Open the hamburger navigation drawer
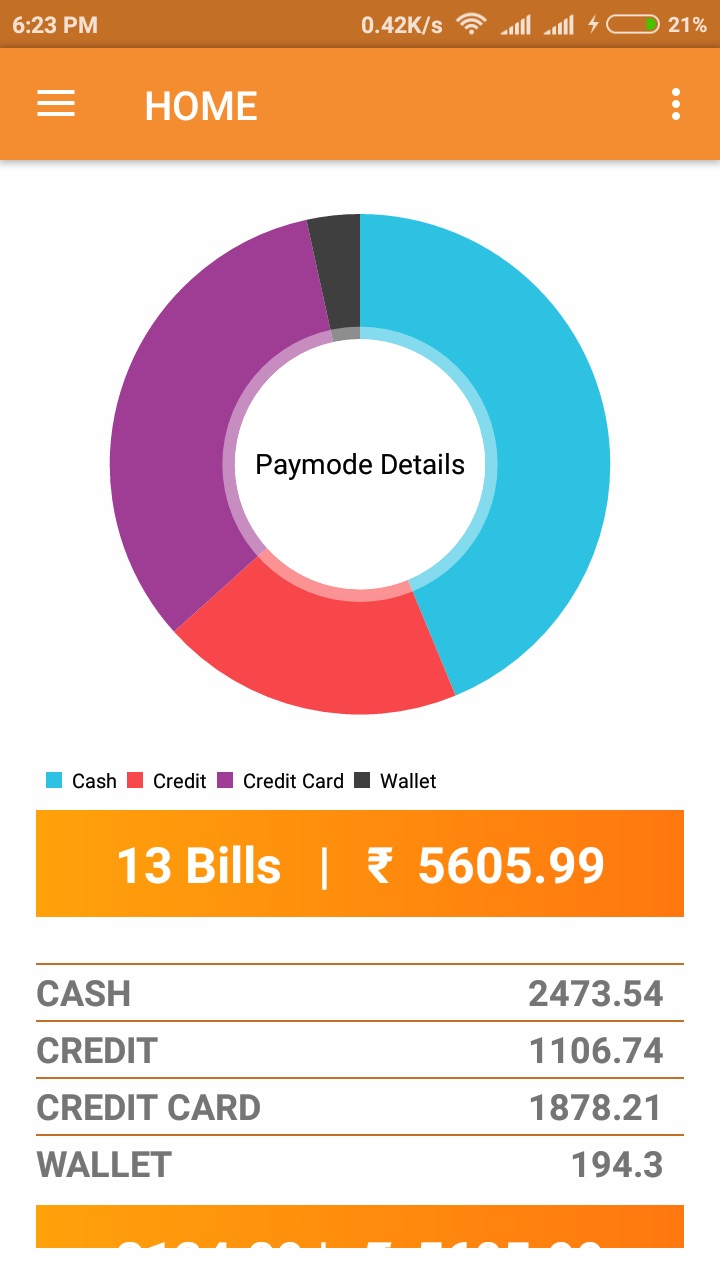Viewport: 720px width, 1280px height. [x=56, y=104]
